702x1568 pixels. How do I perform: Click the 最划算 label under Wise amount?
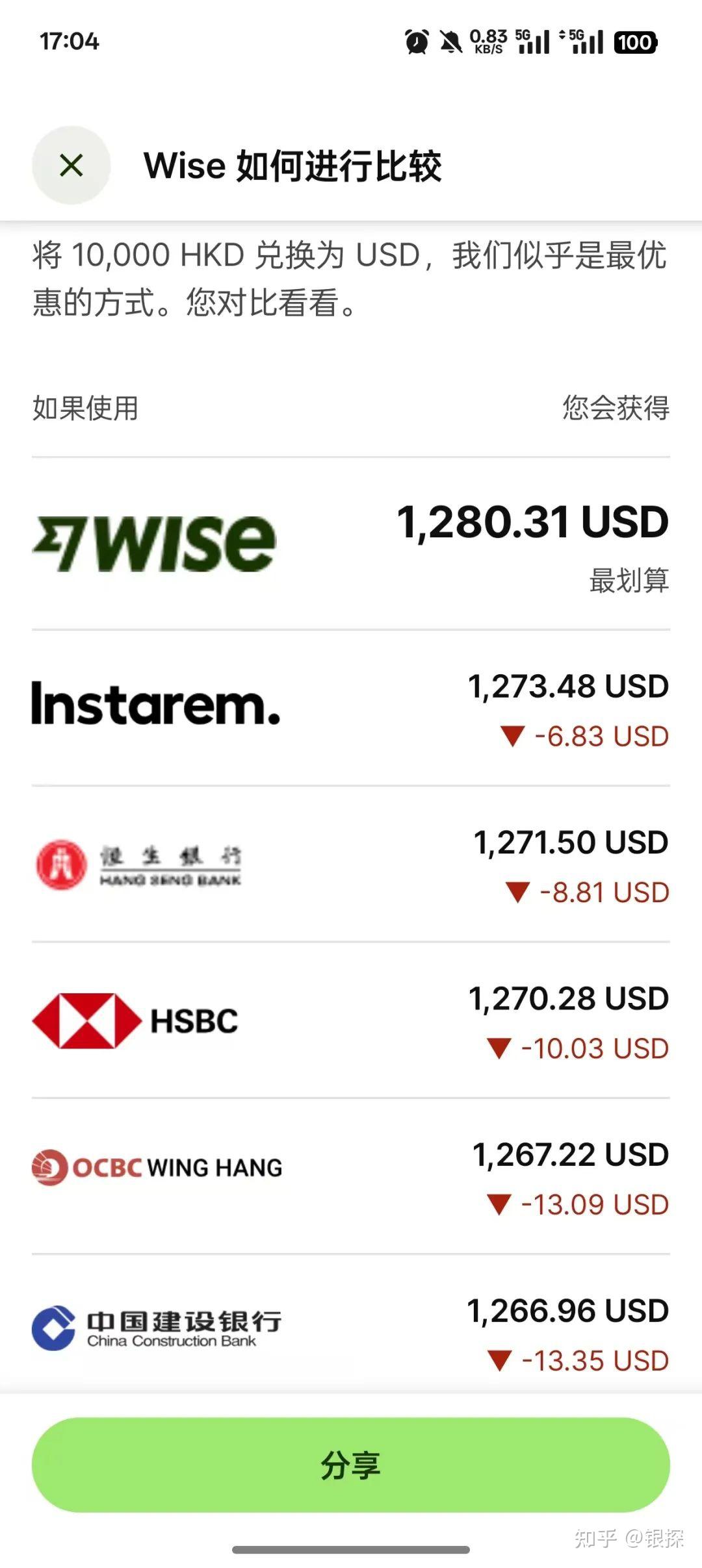click(x=627, y=581)
